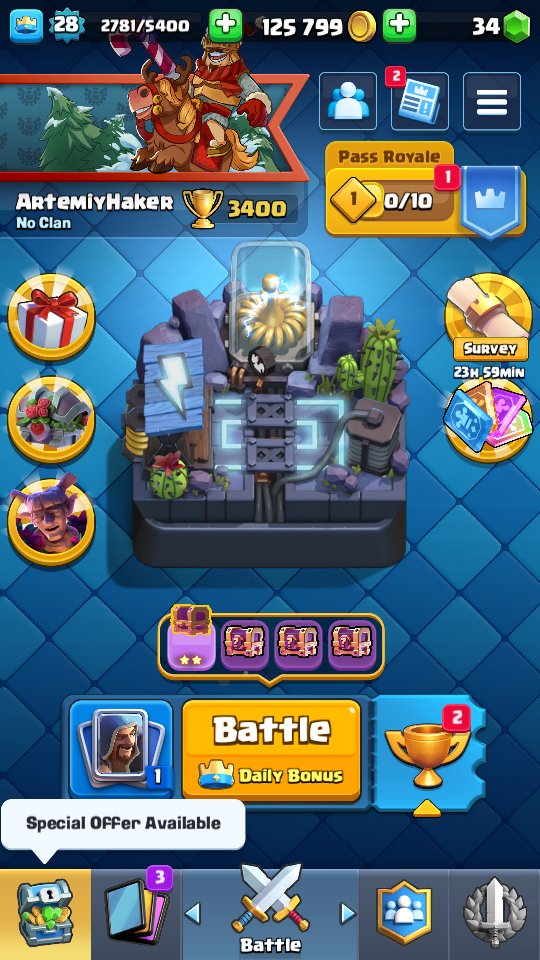Open the hamburger menu
Image resolution: width=540 pixels, height=960 pixels.
492,102
